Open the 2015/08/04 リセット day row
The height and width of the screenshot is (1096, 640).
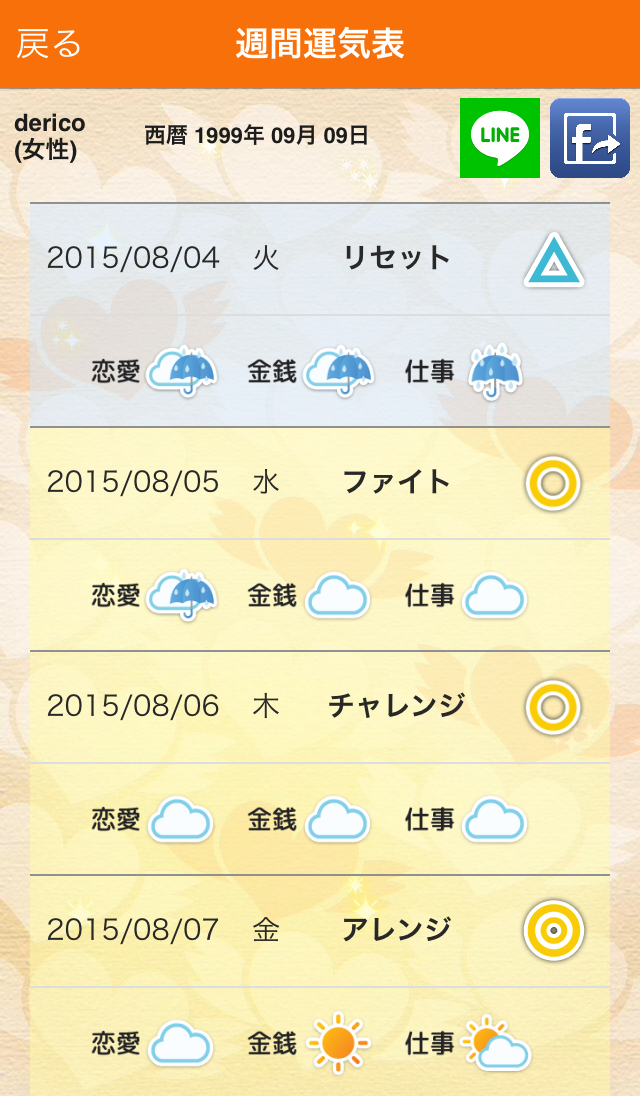[320, 259]
